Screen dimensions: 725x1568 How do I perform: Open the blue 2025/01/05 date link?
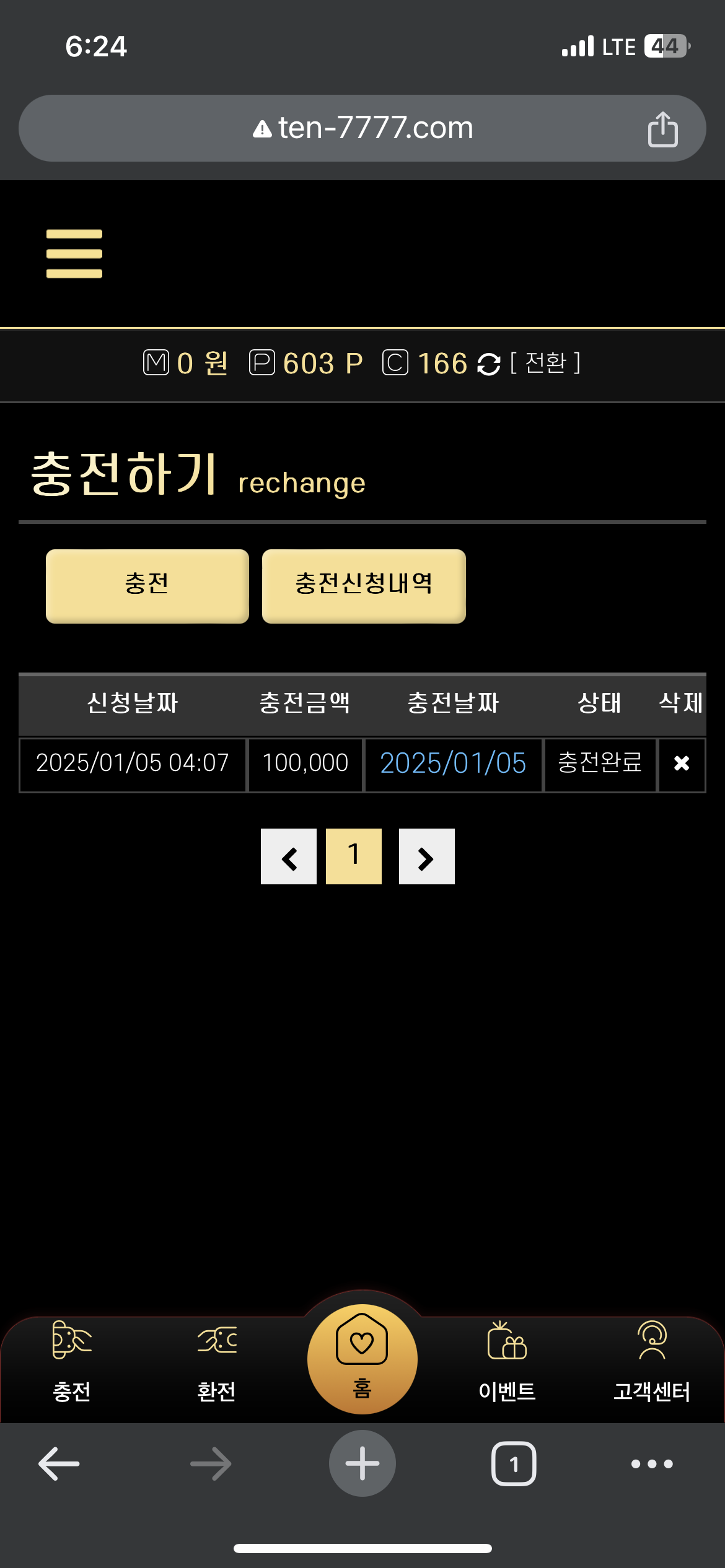click(x=453, y=764)
